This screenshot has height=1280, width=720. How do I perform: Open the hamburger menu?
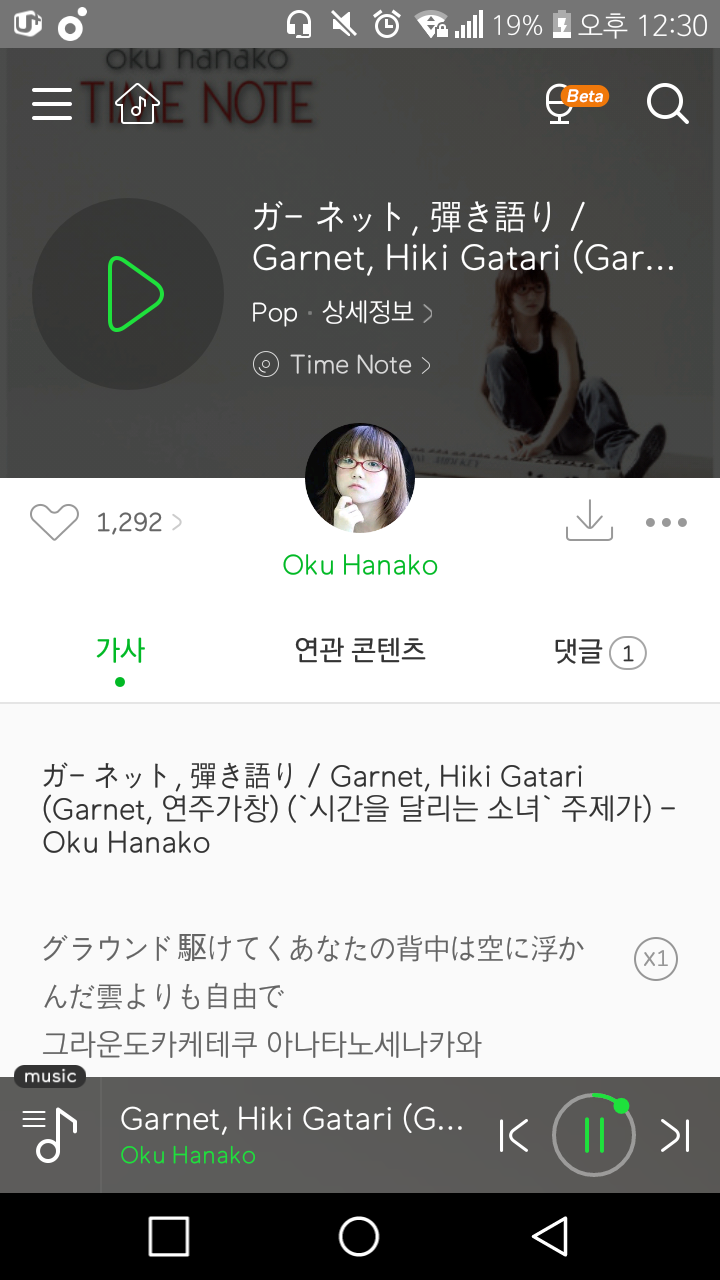[x=52, y=104]
